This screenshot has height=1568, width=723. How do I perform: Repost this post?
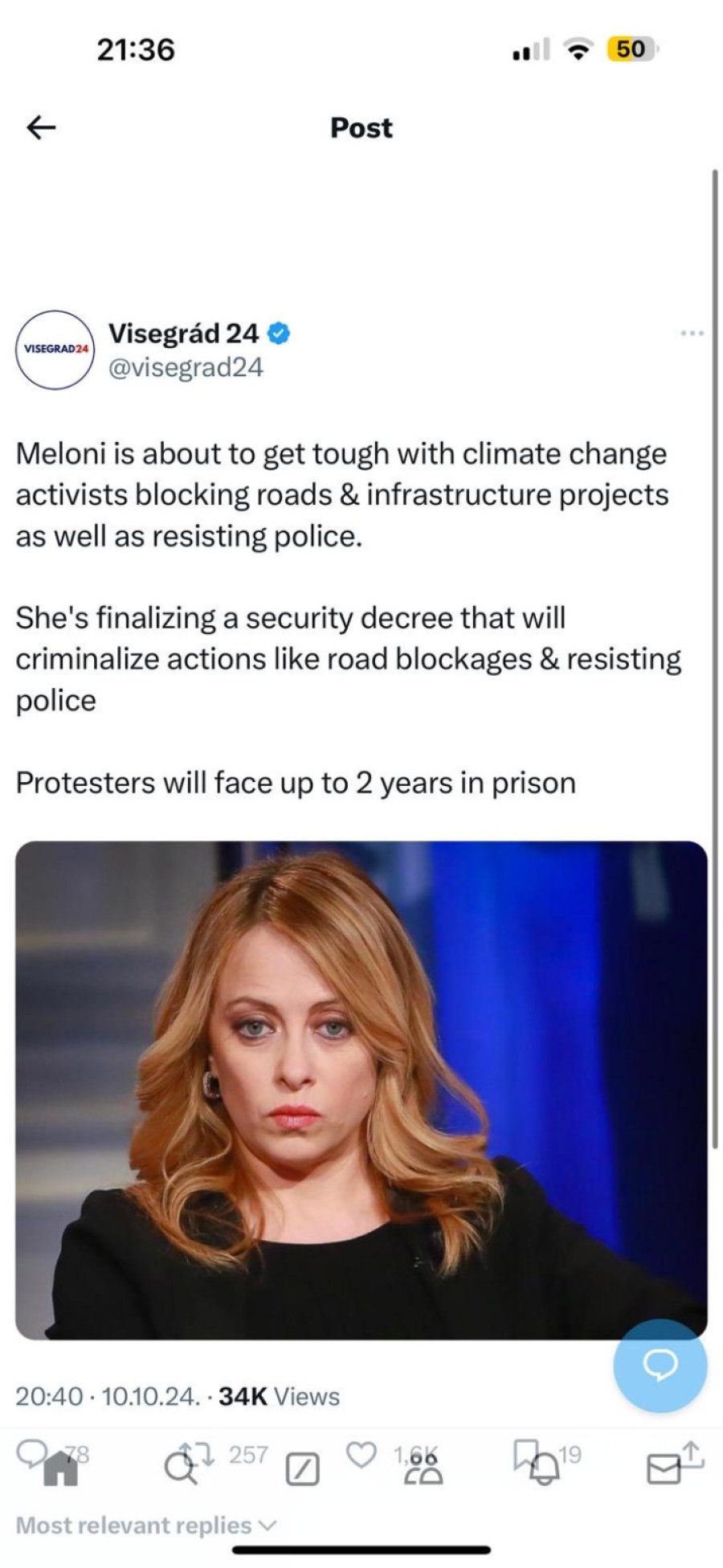pyautogui.click(x=198, y=1453)
